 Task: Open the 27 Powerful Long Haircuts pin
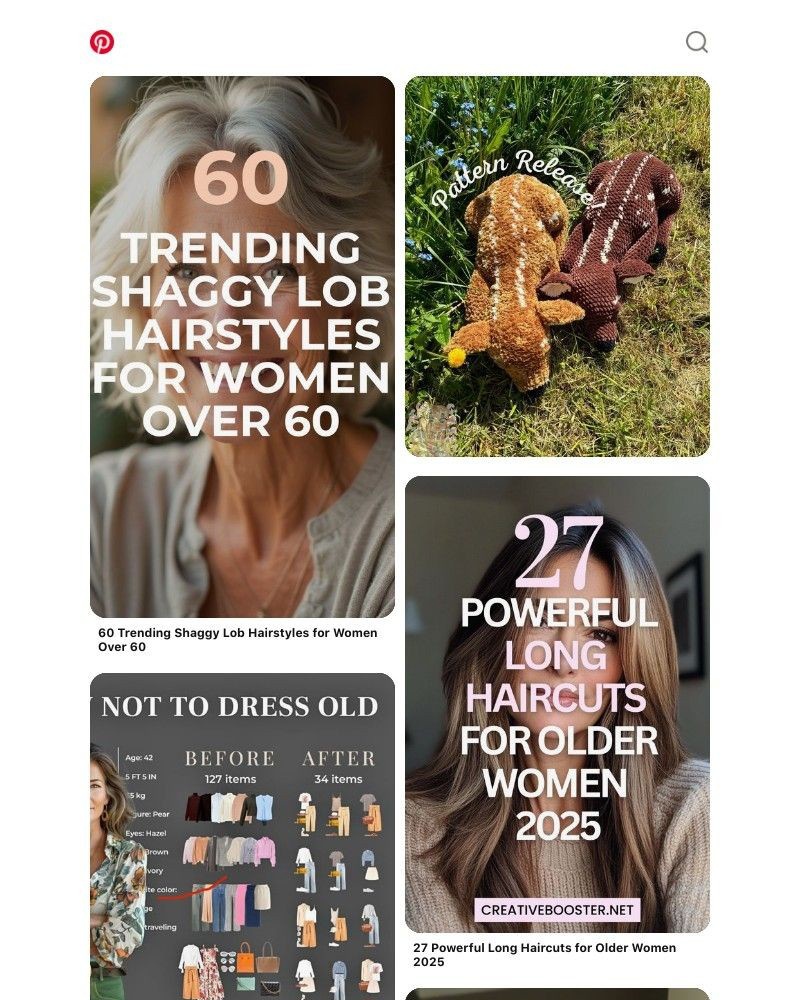point(557,704)
